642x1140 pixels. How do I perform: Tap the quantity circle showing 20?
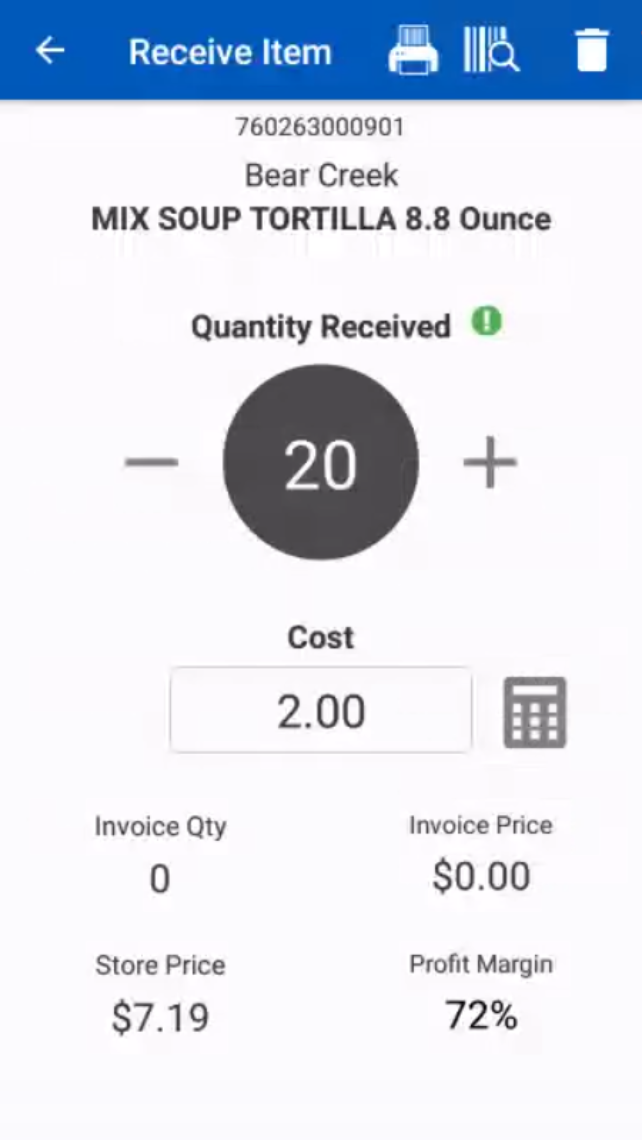pos(320,463)
